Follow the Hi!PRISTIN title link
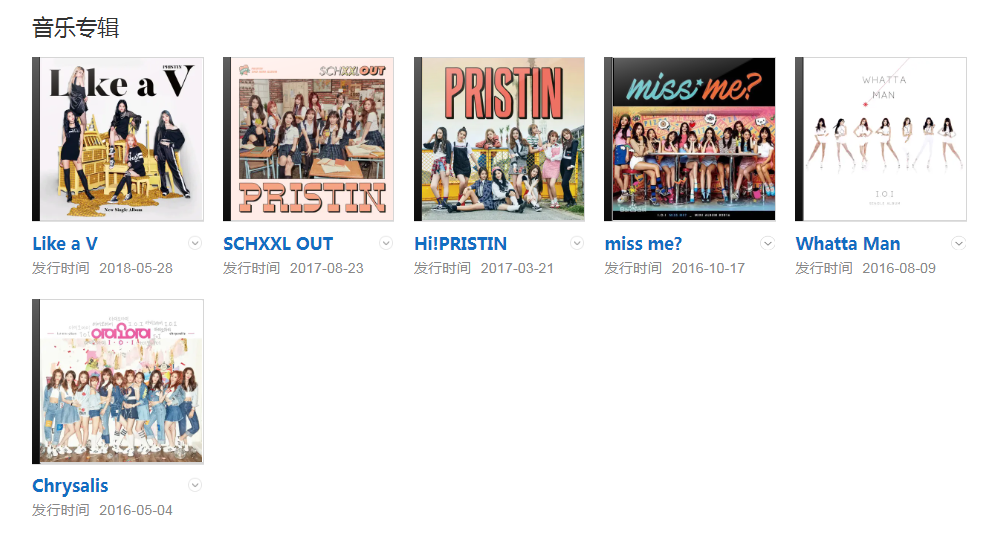The width and height of the screenshot is (990, 555). point(460,244)
